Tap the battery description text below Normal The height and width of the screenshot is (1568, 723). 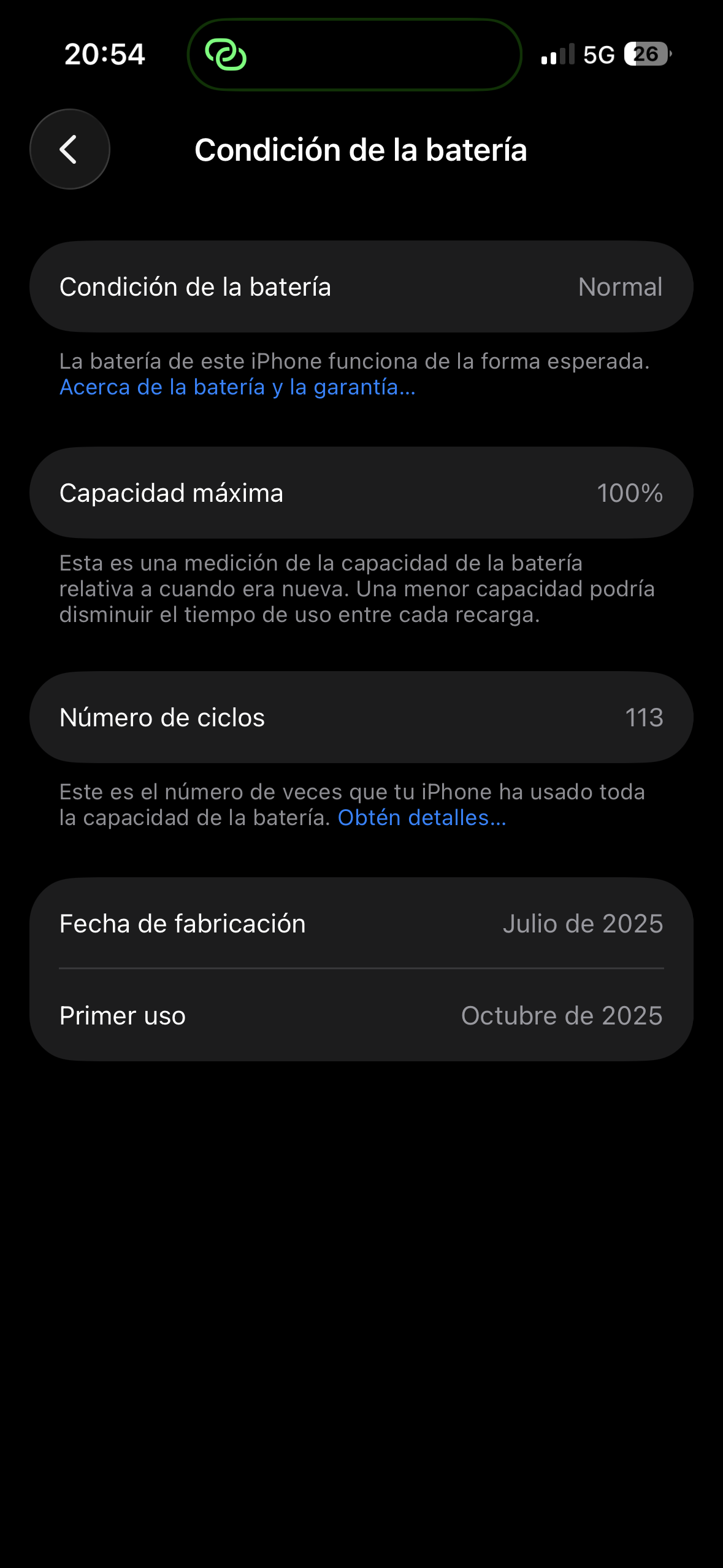pos(356,361)
